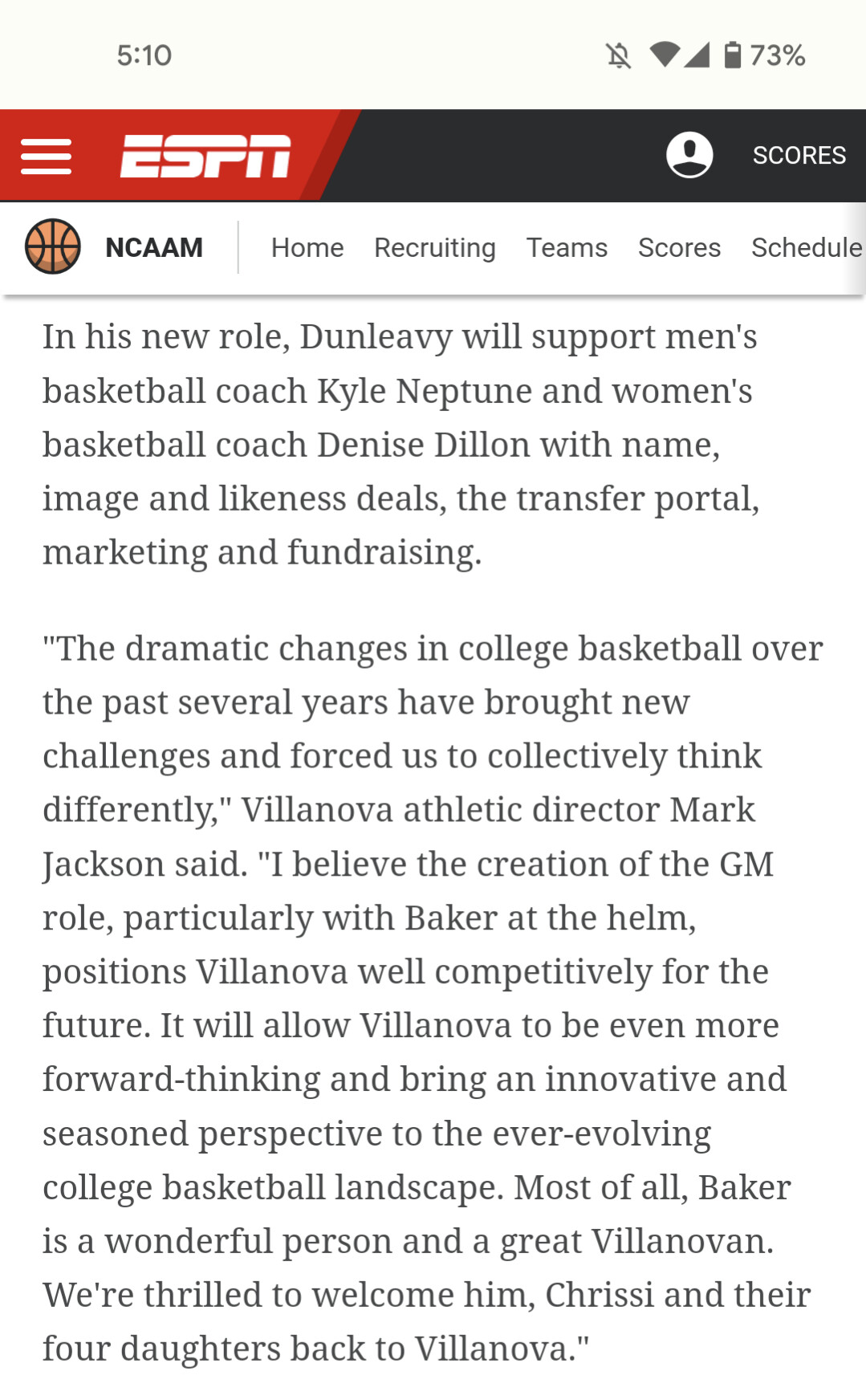
Task: Switch to the Recruiting tab
Action: coord(434,247)
